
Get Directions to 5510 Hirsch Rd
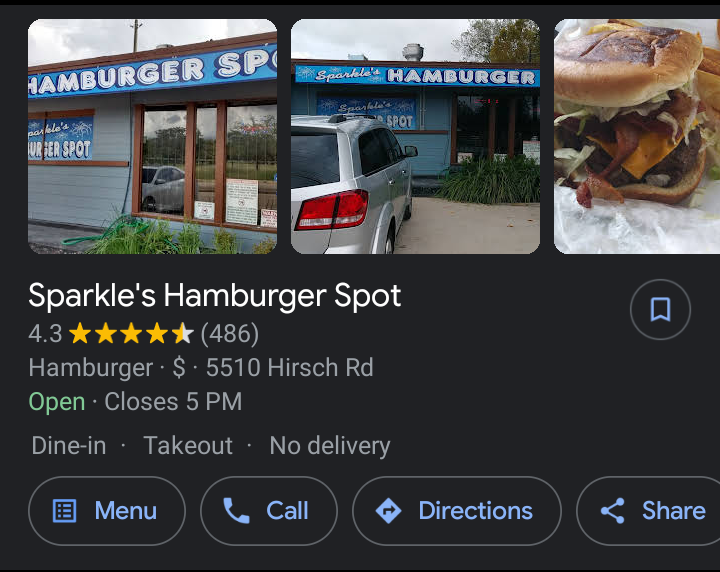(456, 511)
